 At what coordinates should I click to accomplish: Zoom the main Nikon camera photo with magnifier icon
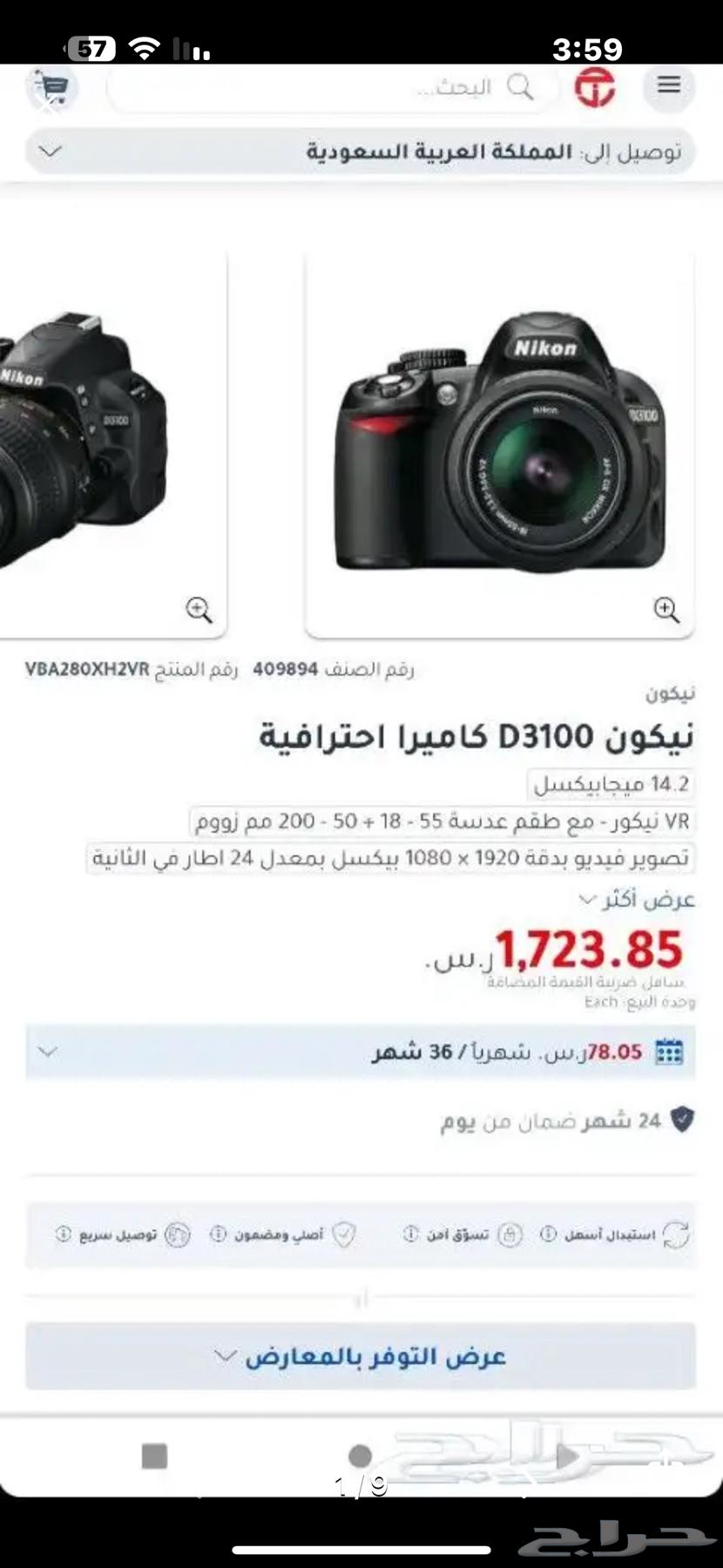click(x=668, y=610)
